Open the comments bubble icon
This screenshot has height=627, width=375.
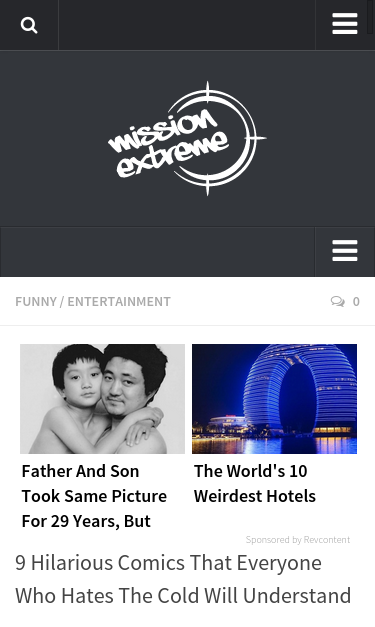(338, 301)
